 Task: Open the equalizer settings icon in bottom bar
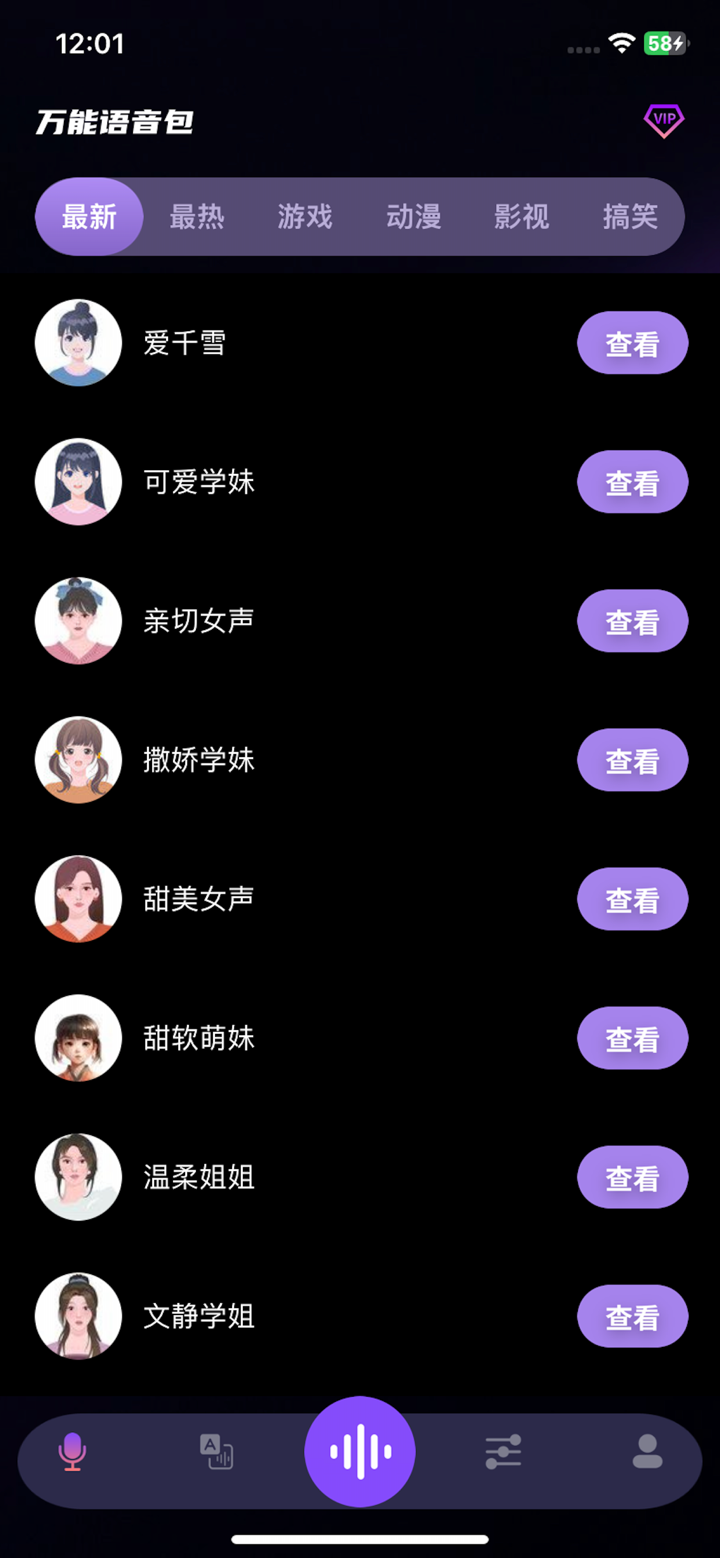(x=502, y=1450)
